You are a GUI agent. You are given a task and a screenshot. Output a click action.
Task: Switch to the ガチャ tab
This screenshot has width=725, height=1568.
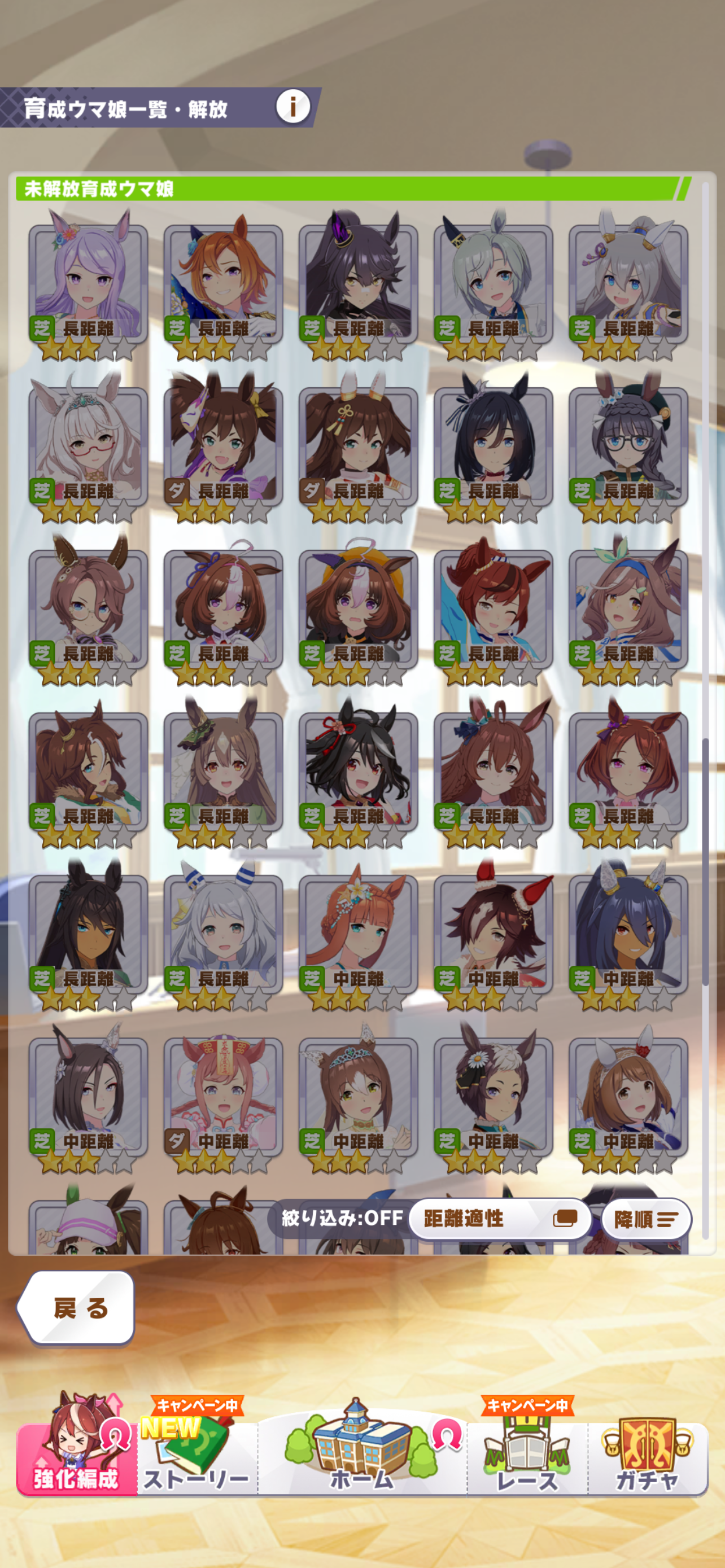pos(647,1453)
